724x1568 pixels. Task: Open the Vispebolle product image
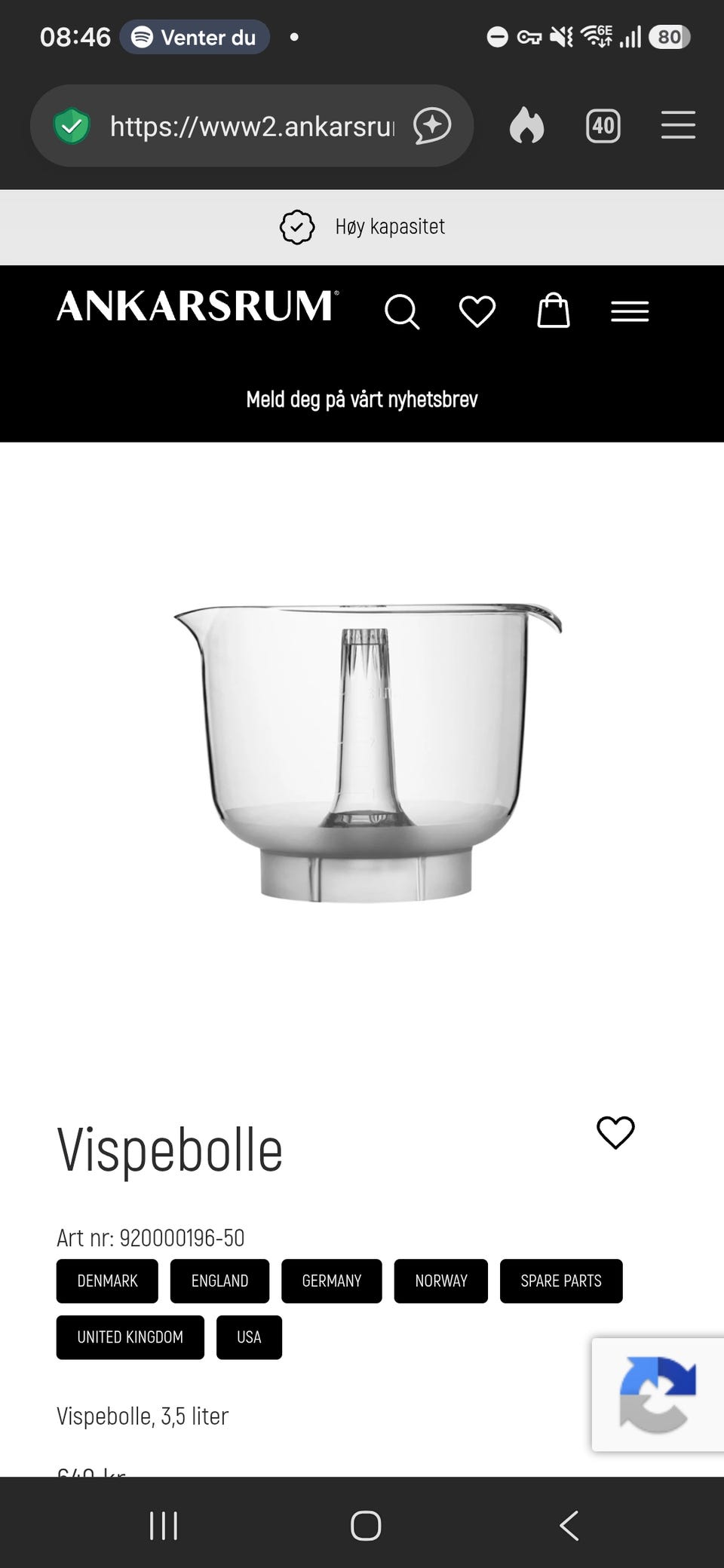pos(367,752)
